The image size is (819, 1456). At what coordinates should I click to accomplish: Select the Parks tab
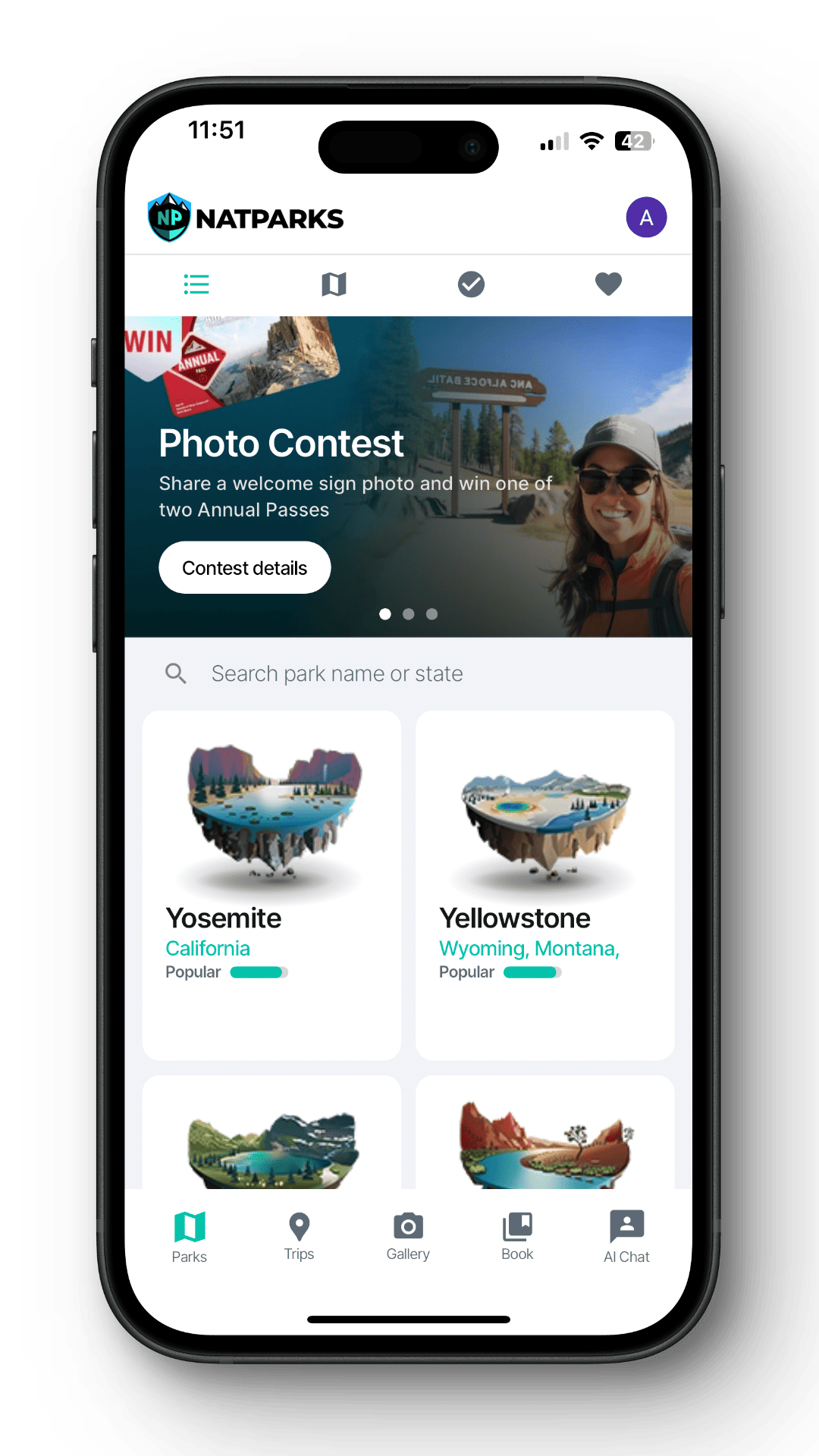(190, 1237)
